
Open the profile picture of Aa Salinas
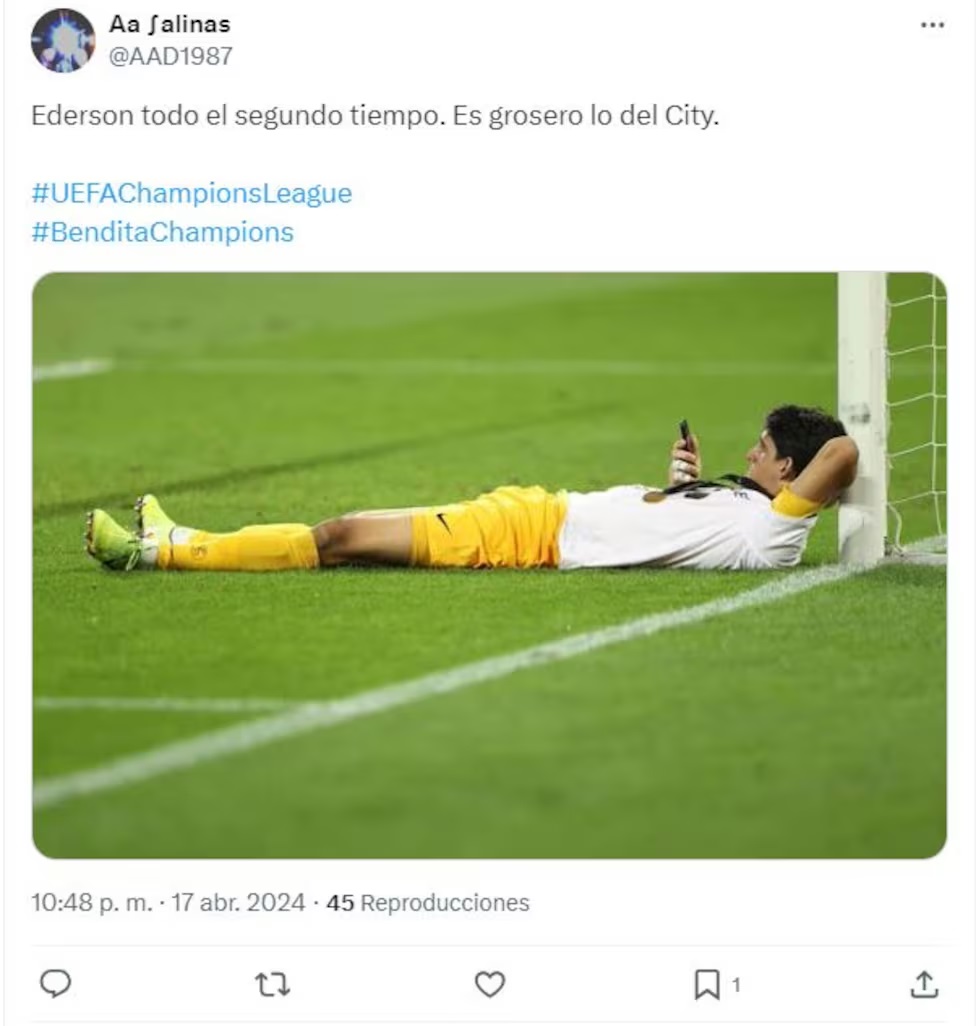62,41
